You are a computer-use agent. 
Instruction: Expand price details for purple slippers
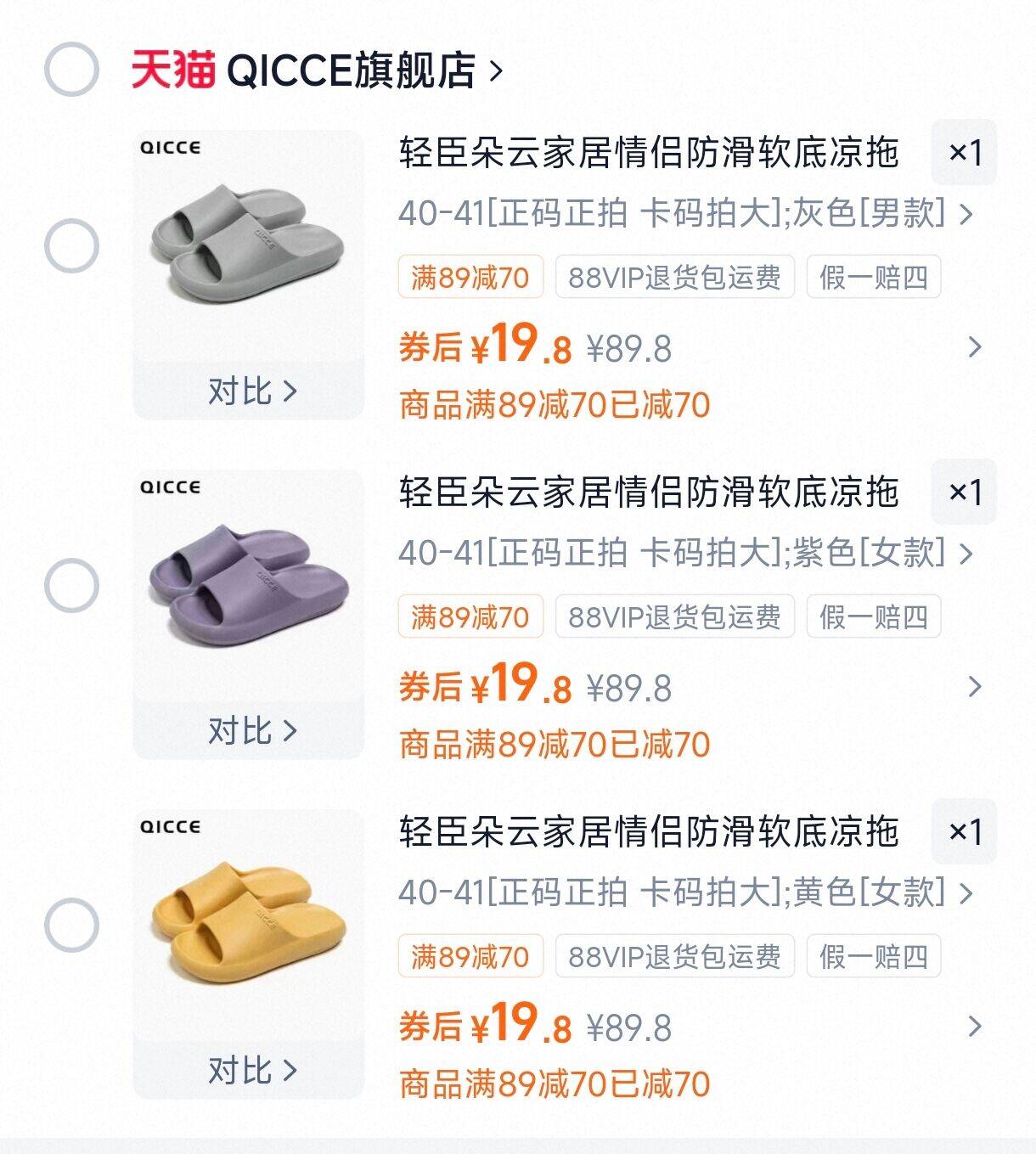pos(974,687)
